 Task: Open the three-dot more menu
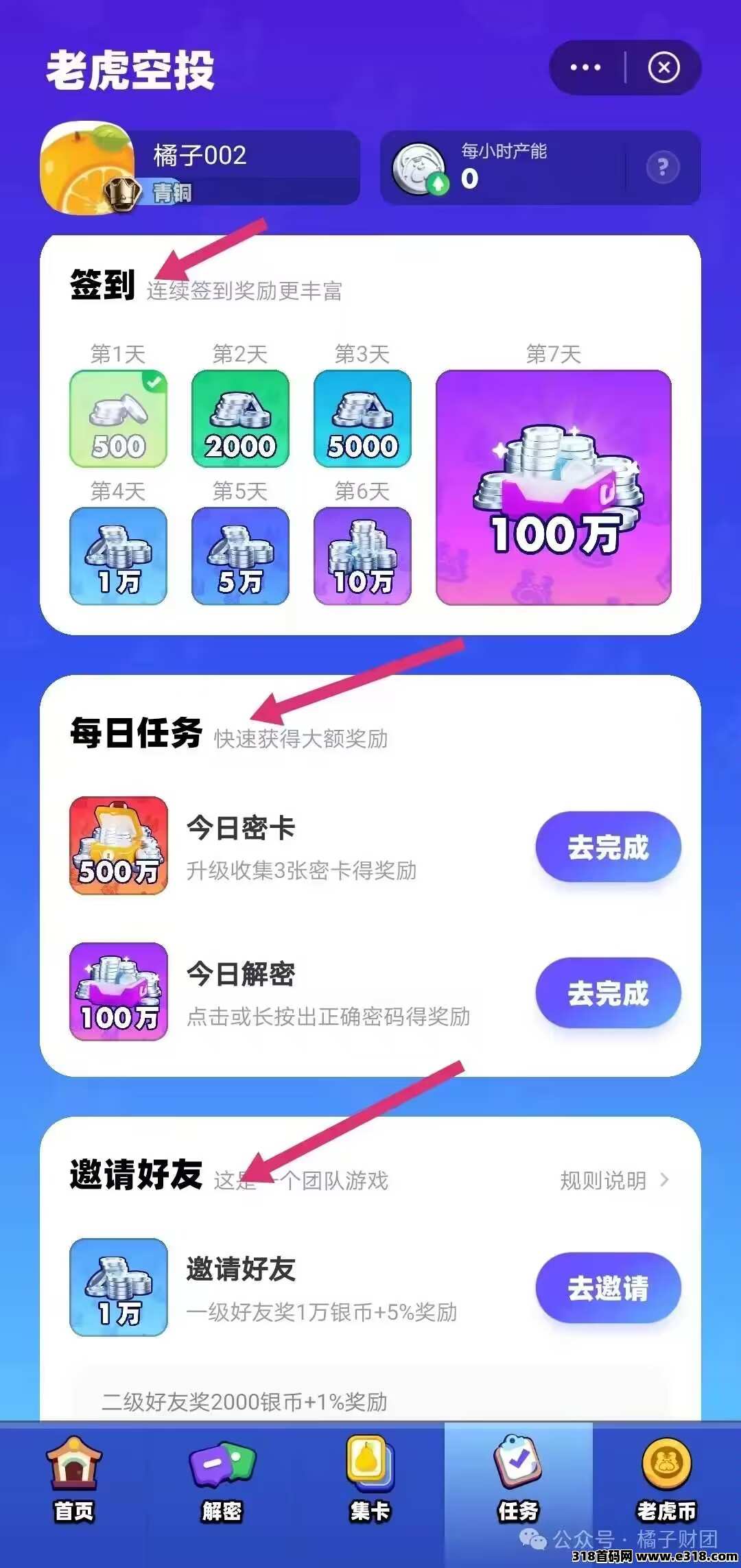click(585, 67)
